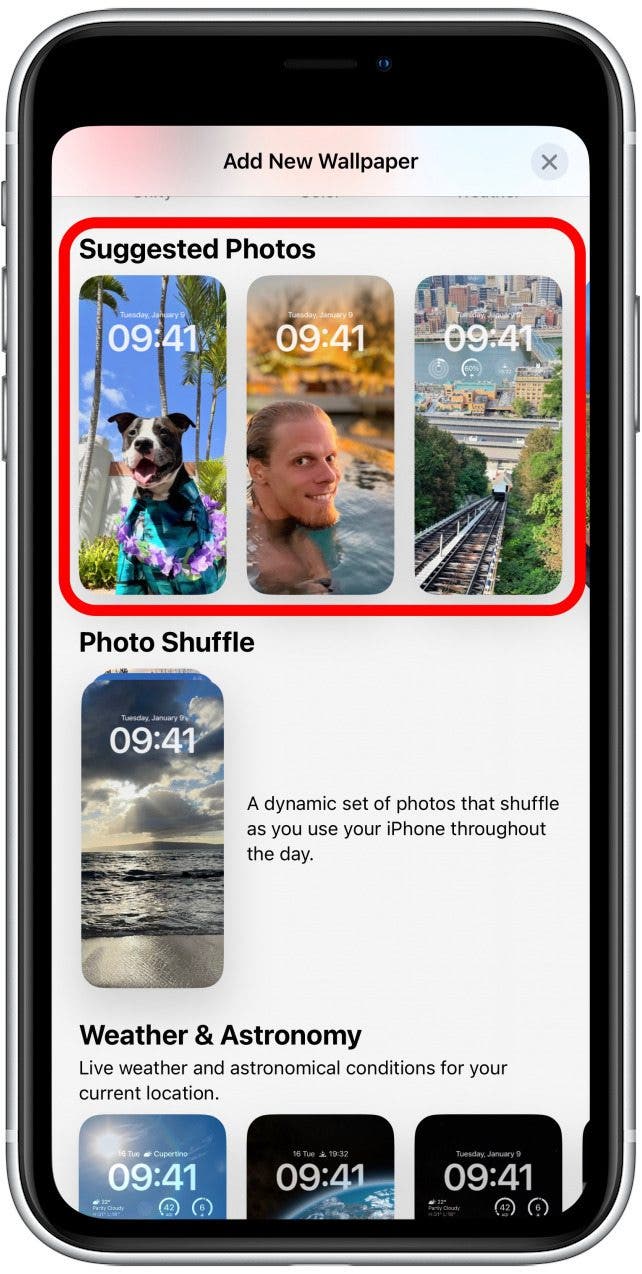Image resolution: width=642 pixels, height=1274 pixels.
Task: Select the dog suggested photo wallpaper
Action: tap(153, 435)
